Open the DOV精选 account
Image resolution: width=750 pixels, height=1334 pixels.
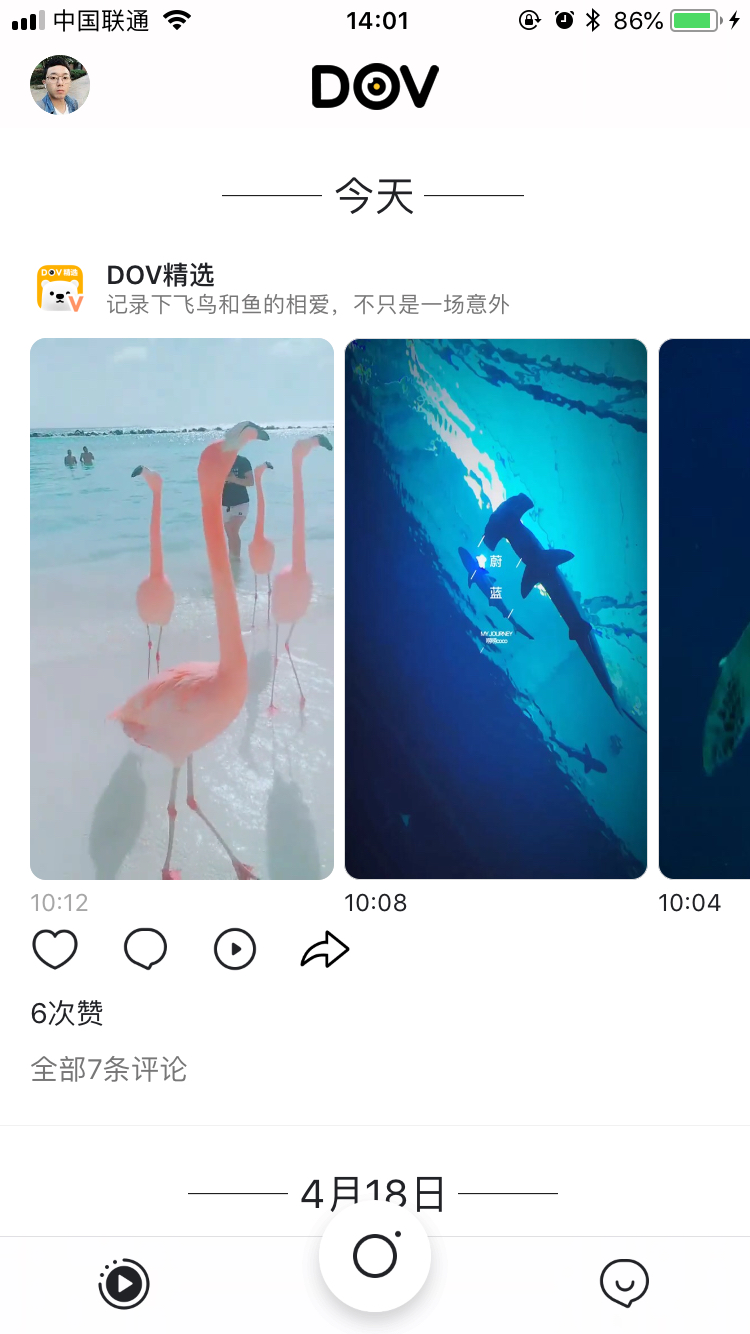160,275
